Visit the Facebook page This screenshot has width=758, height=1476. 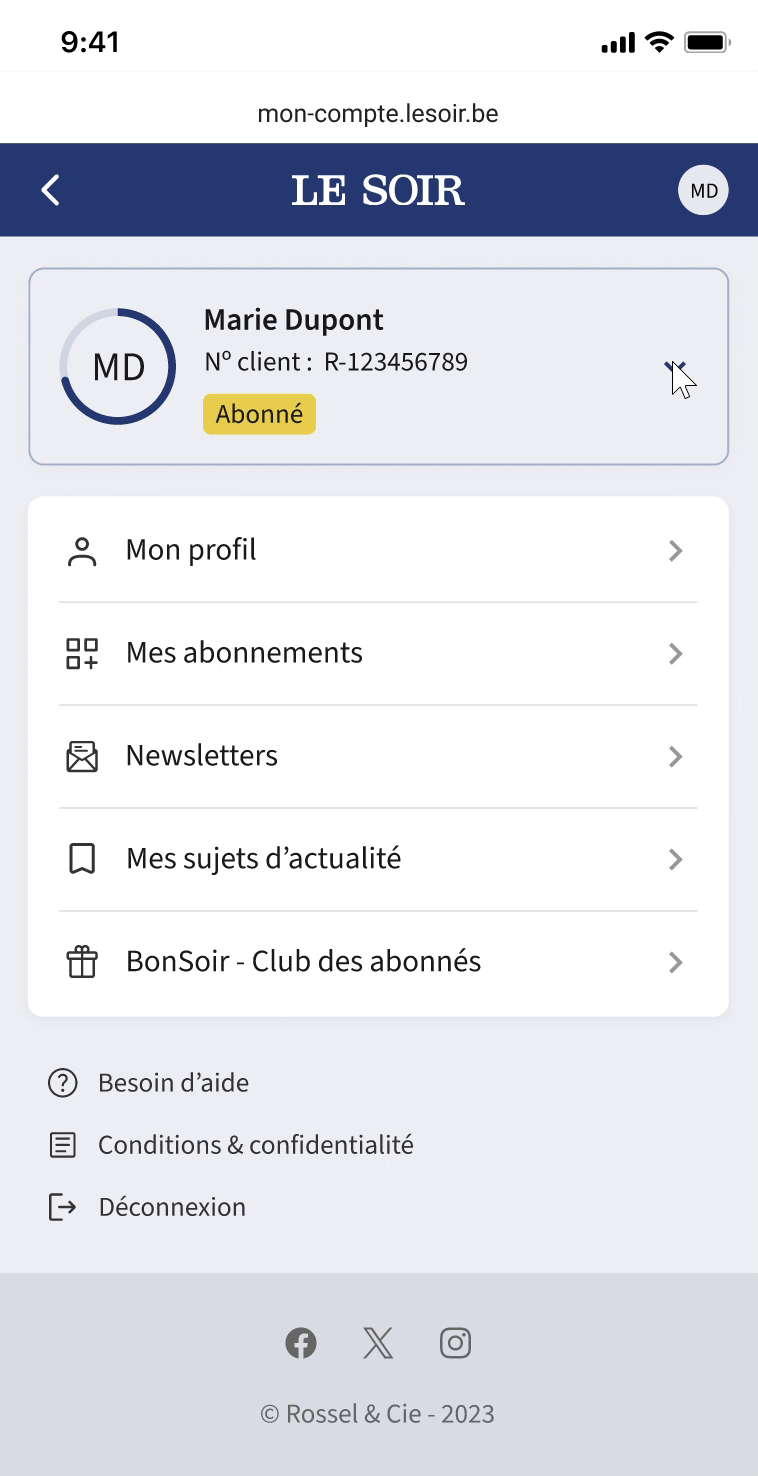pyautogui.click(x=301, y=1343)
